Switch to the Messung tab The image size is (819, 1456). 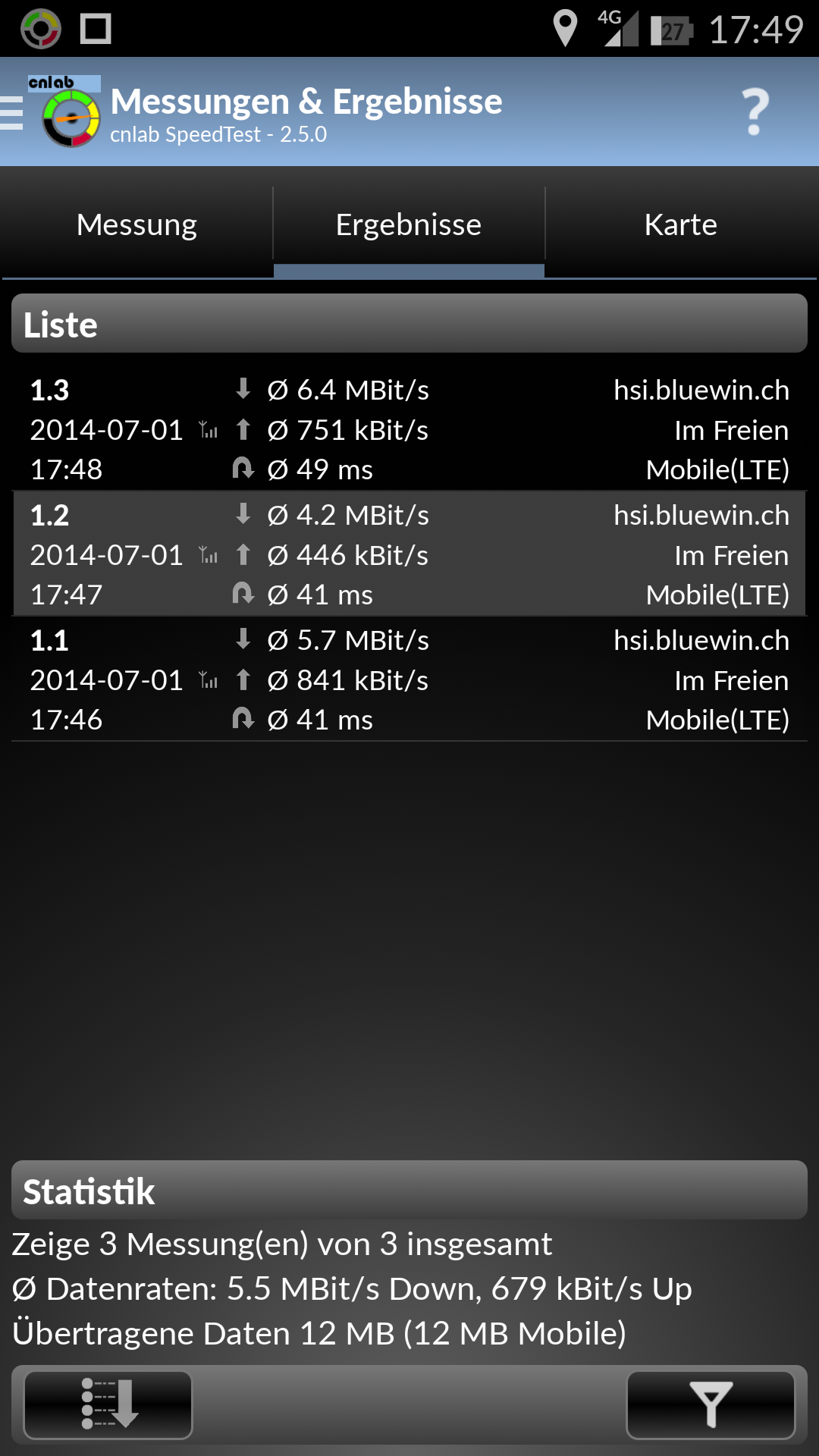click(136, 225)
